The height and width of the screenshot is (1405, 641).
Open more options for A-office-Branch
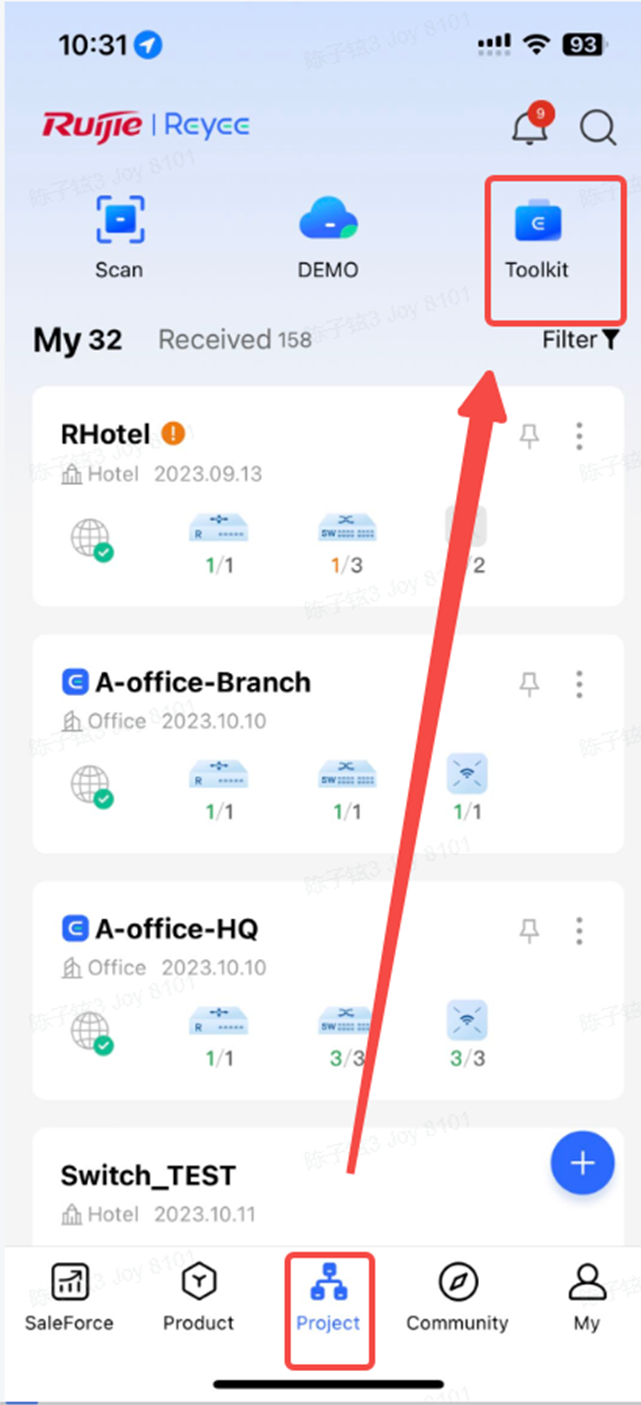click(579, 684)
